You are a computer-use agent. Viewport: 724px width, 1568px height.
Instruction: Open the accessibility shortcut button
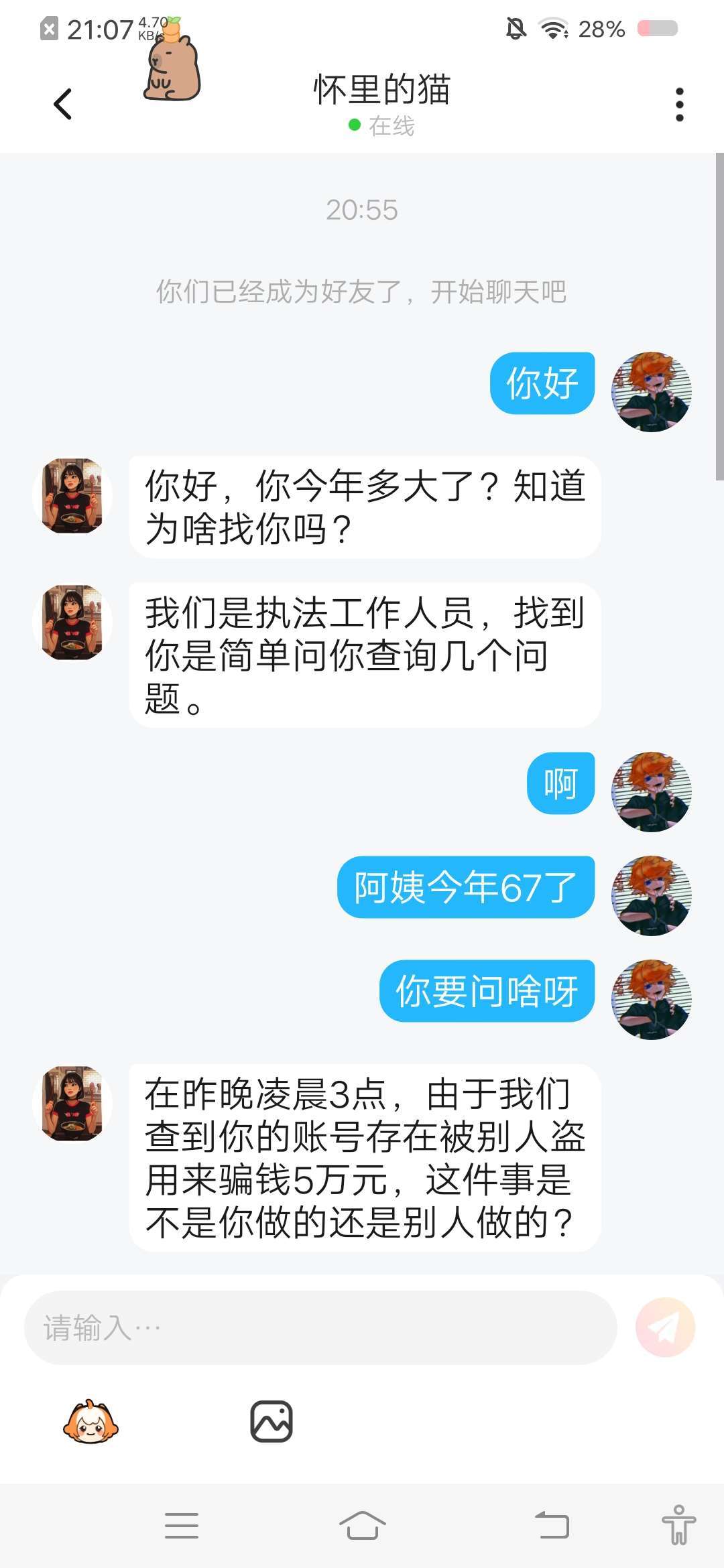tap(678, 1525)
